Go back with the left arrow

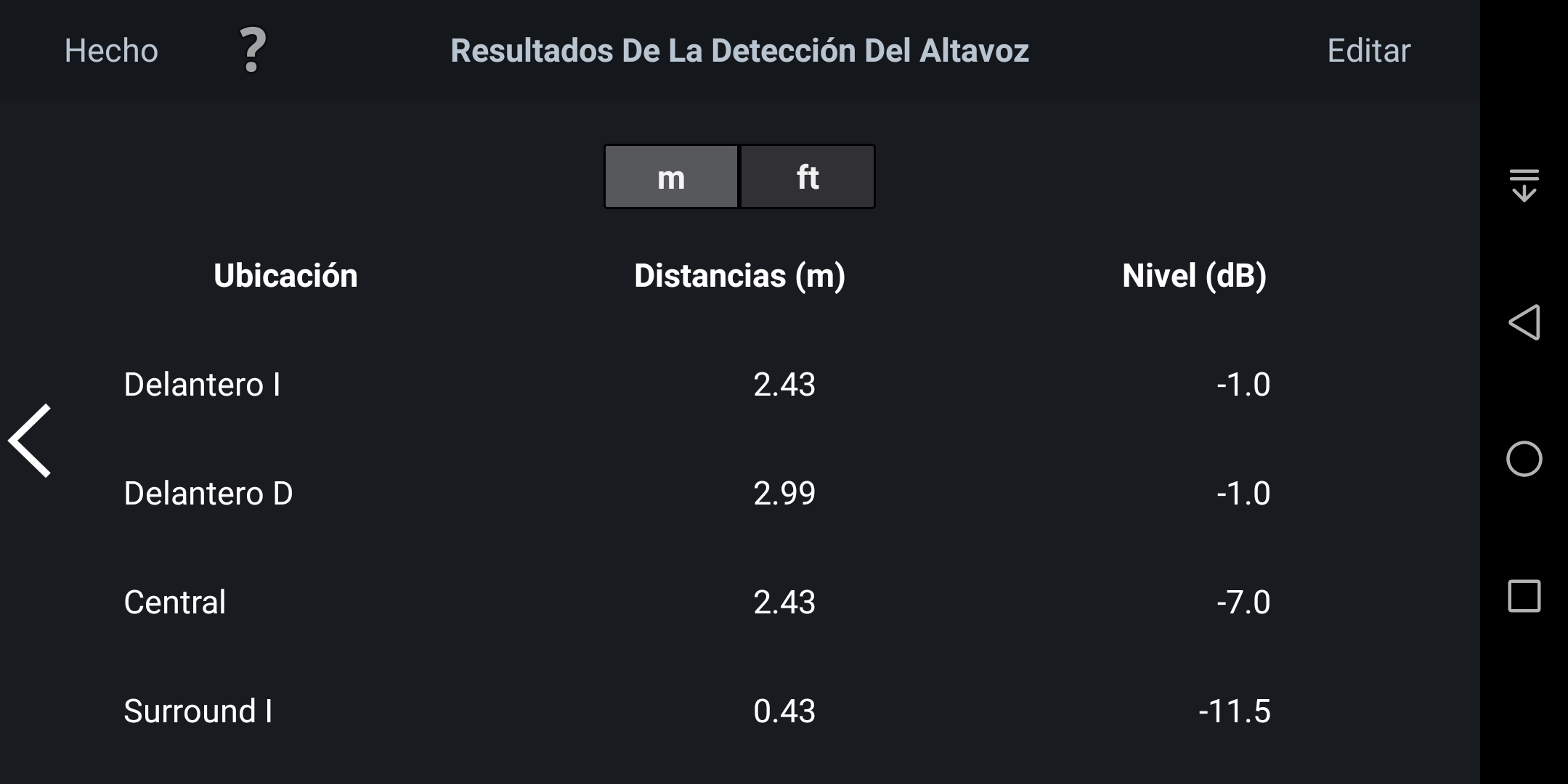pos(31,441)
